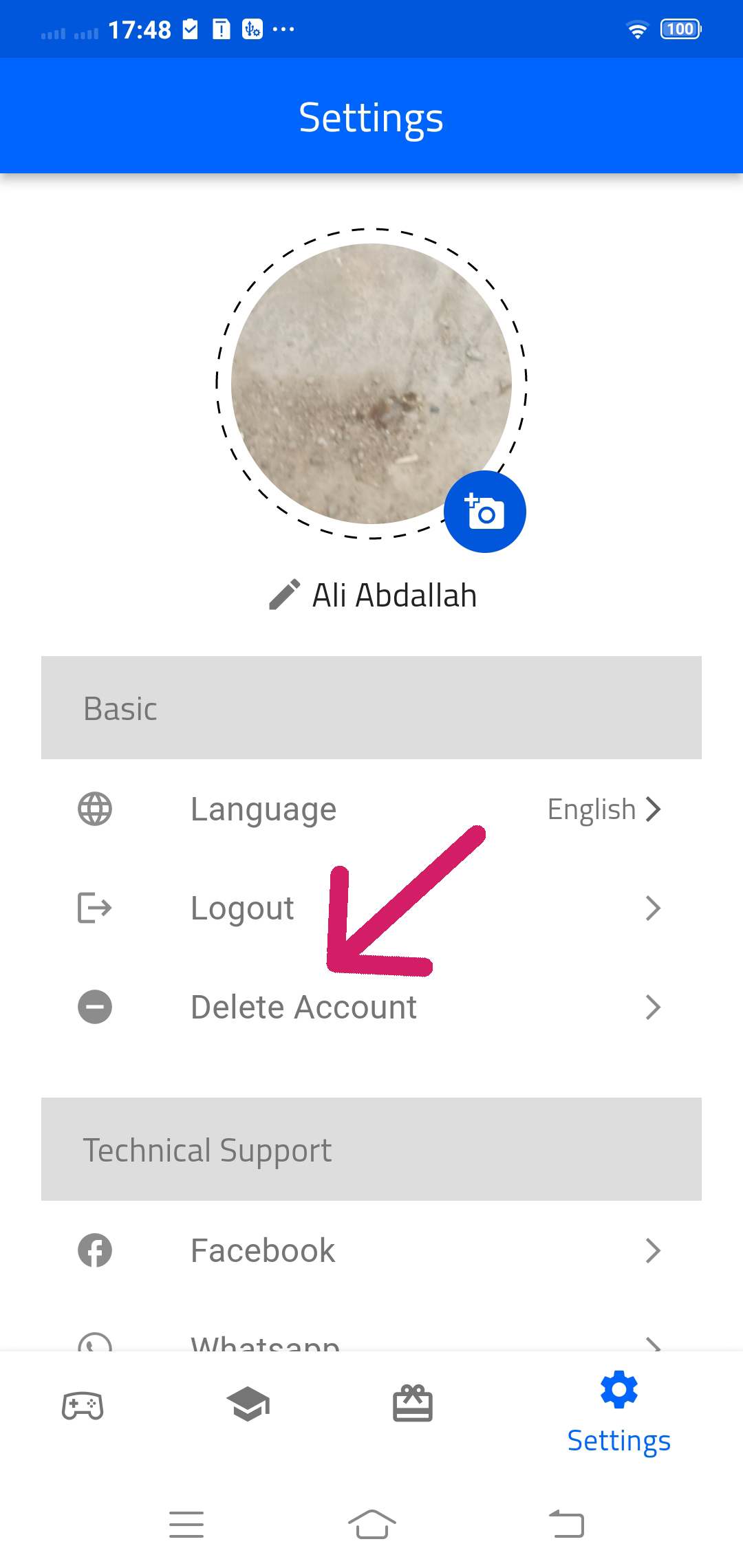
Task: Tap the add photo camera button
Action: [485, 512]
